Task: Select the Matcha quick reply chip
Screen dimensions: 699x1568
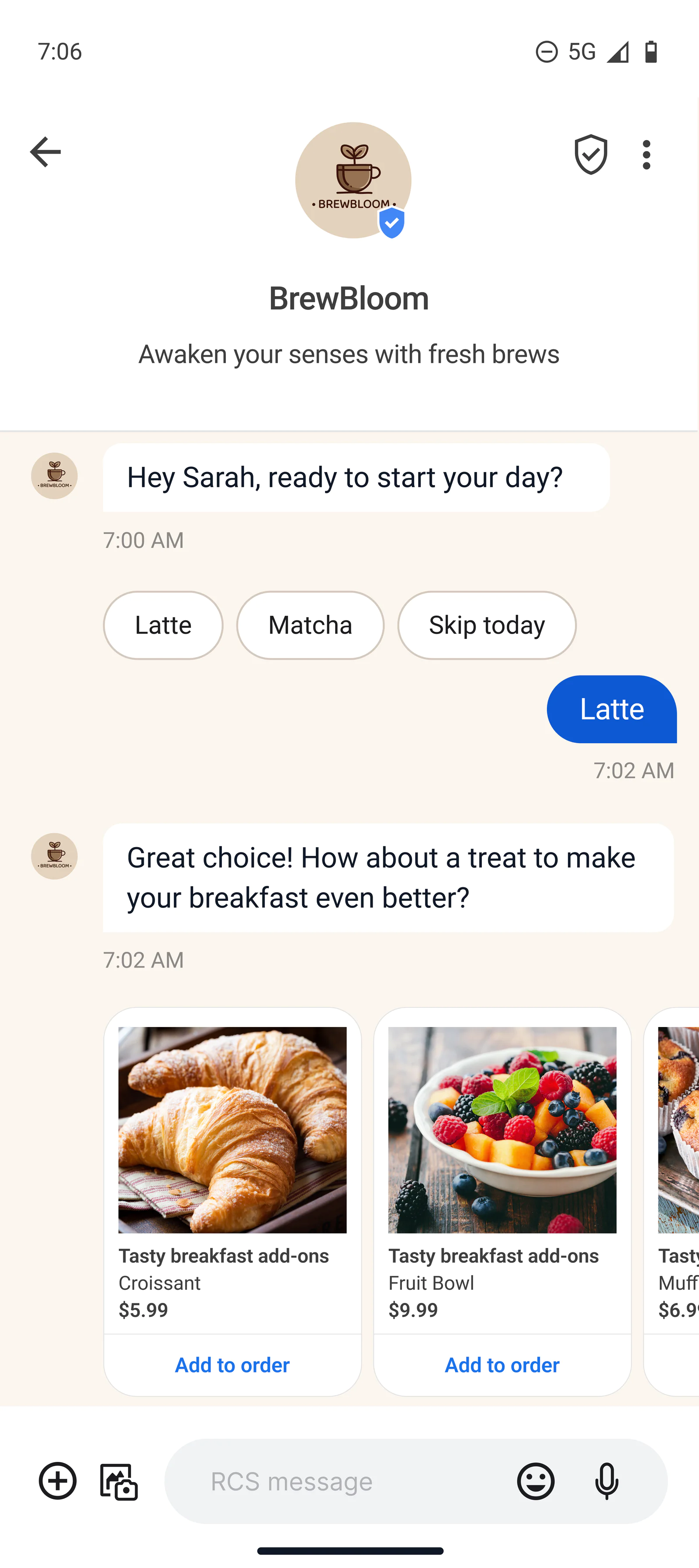Action: point(311,625)
